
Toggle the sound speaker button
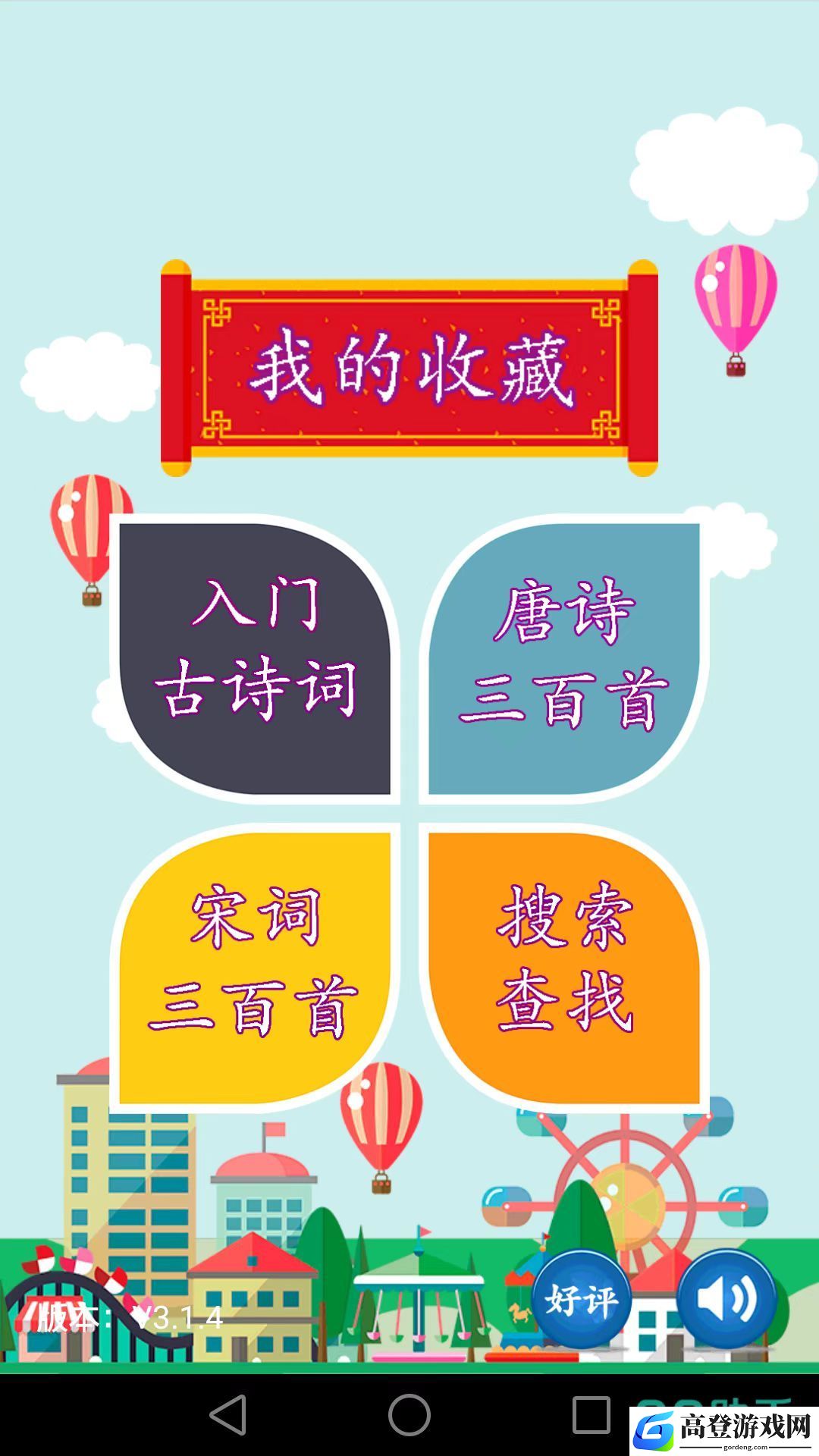pyautogui.click(x=726, y=1300)
